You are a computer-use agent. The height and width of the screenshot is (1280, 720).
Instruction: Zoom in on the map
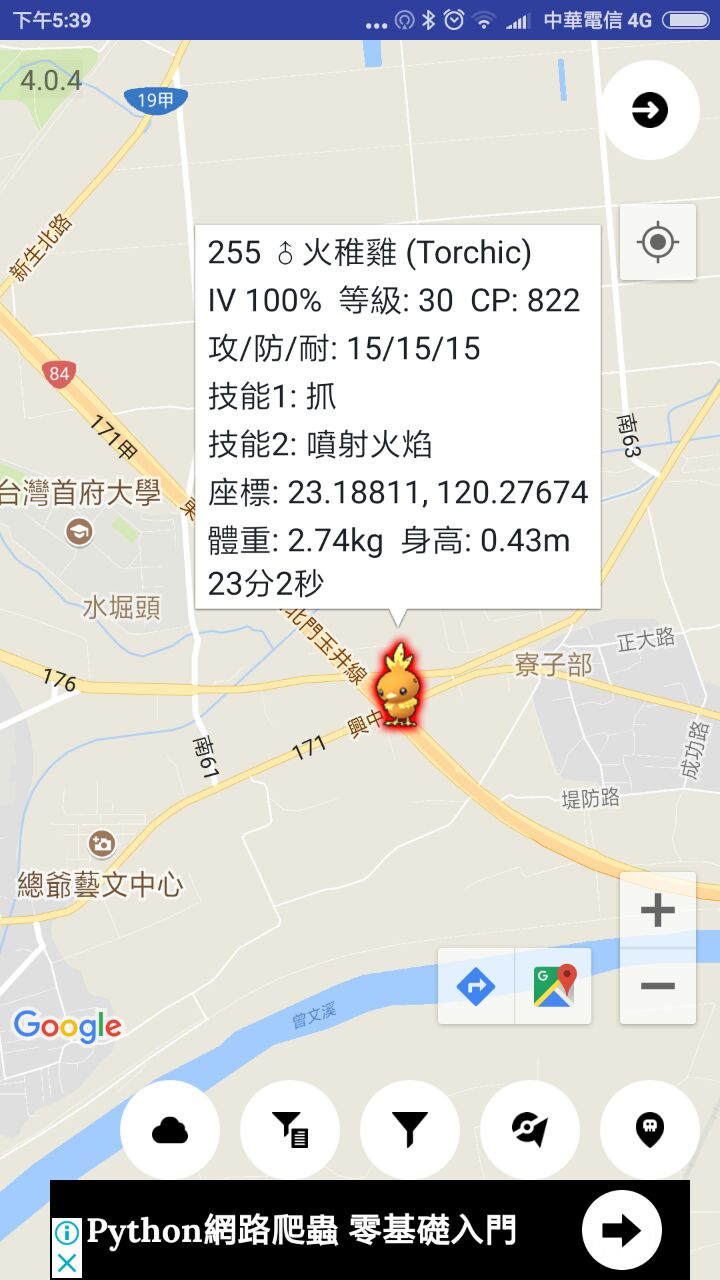tap(657, 910)
